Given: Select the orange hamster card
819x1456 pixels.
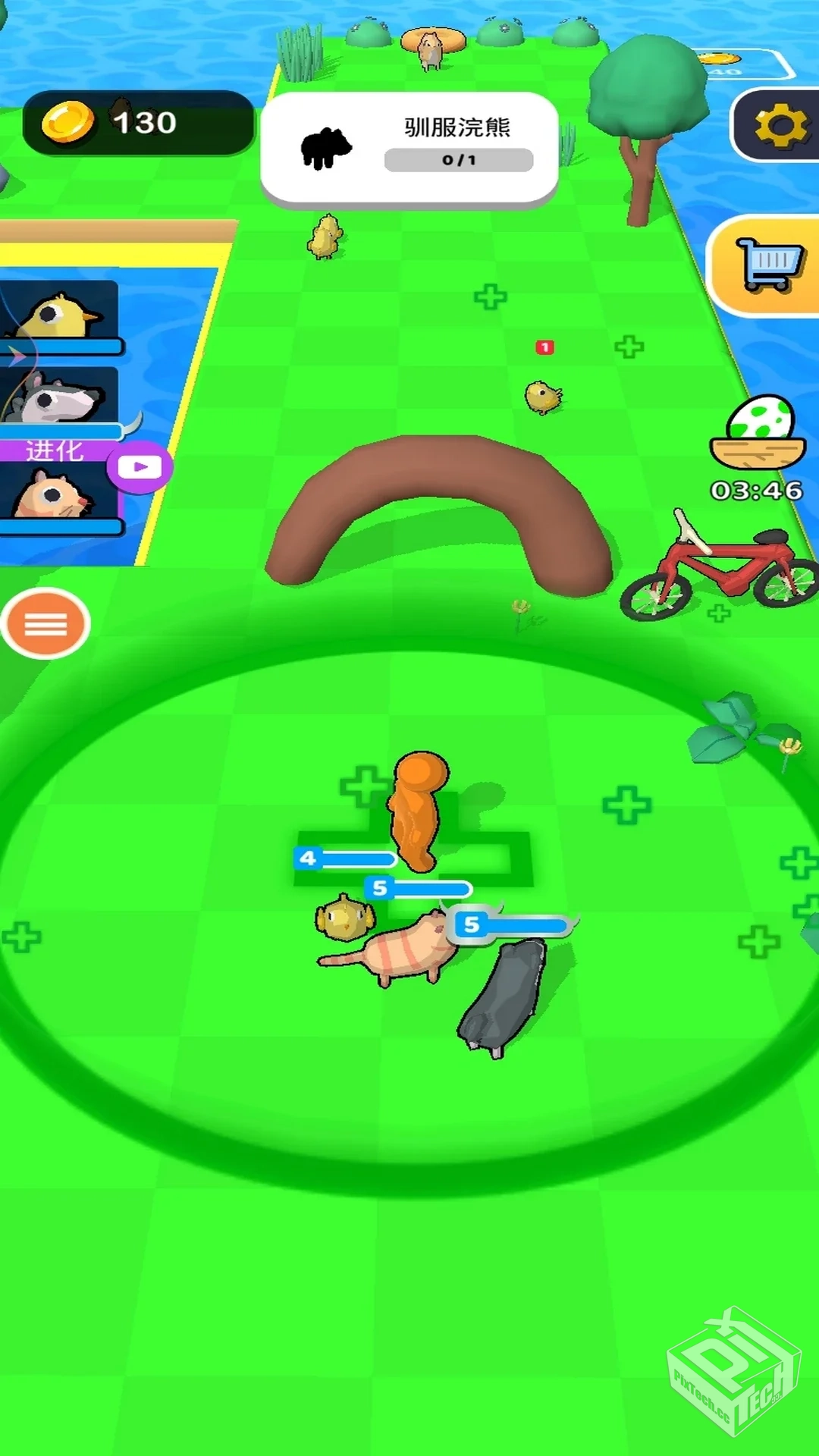Looking at the screenshot, I should click(x=59, y=494).
